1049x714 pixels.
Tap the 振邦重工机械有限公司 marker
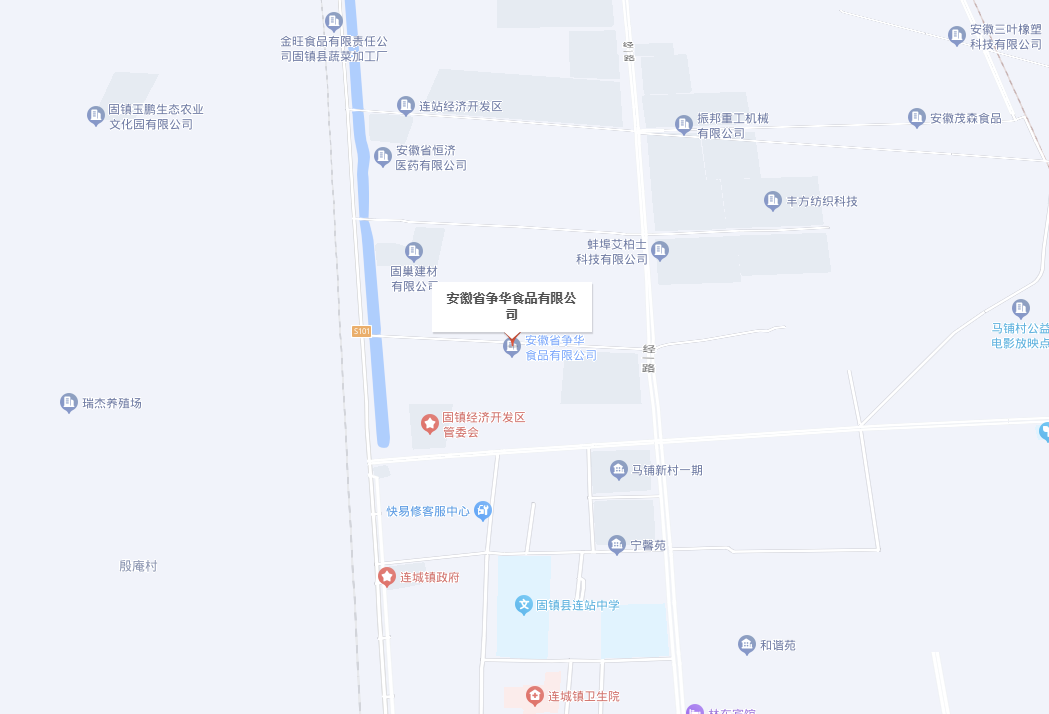[x=684, y=125]
